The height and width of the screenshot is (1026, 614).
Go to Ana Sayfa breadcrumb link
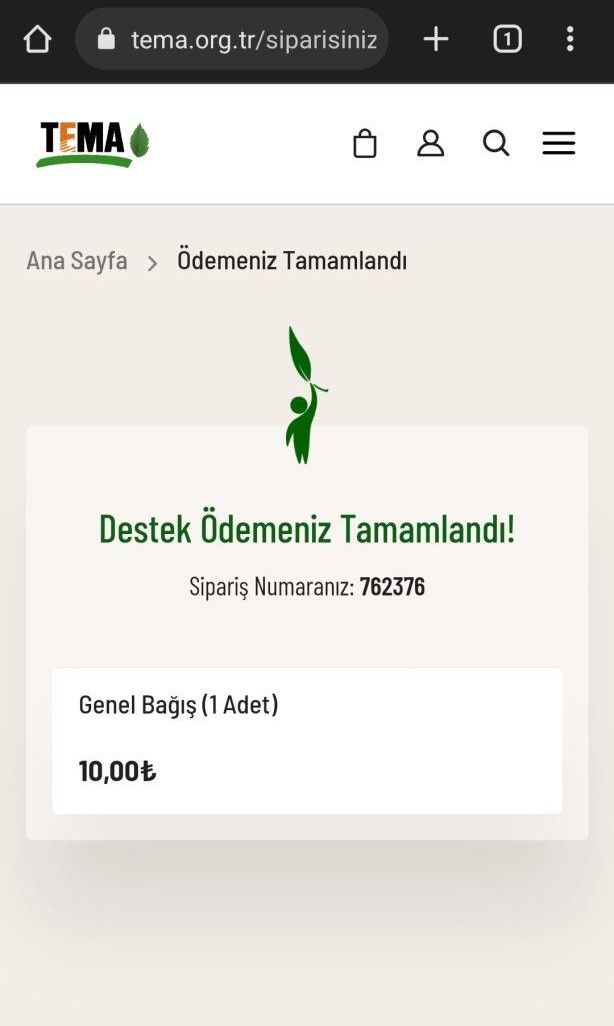click(x=77, y=262)
